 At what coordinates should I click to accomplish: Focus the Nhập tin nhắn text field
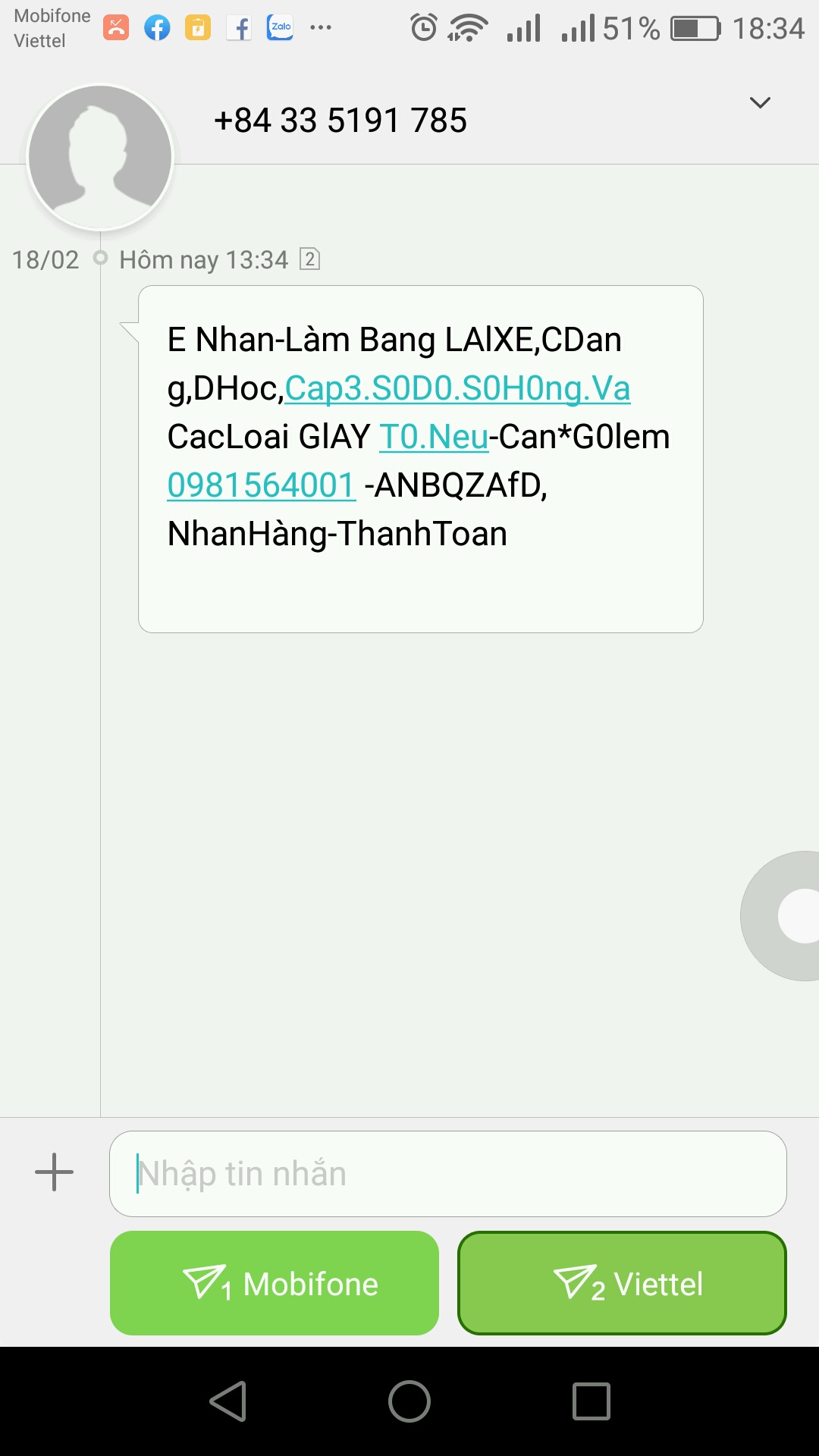point(447,1173)
